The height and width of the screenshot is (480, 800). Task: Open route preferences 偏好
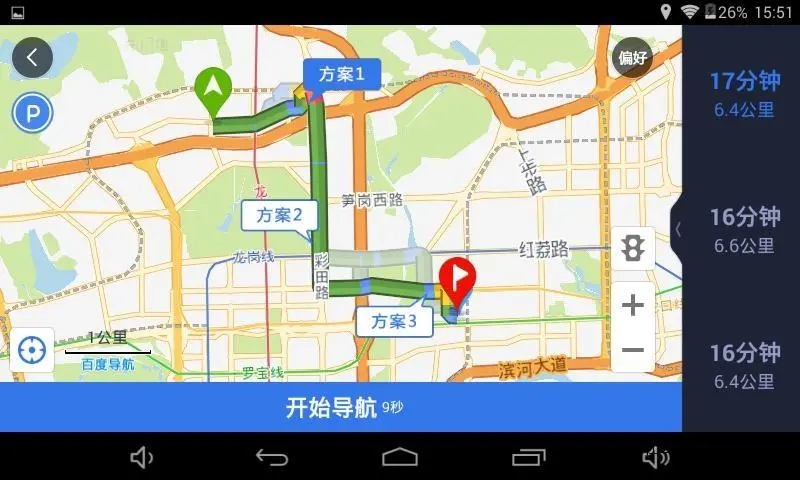tap(632, 57)
